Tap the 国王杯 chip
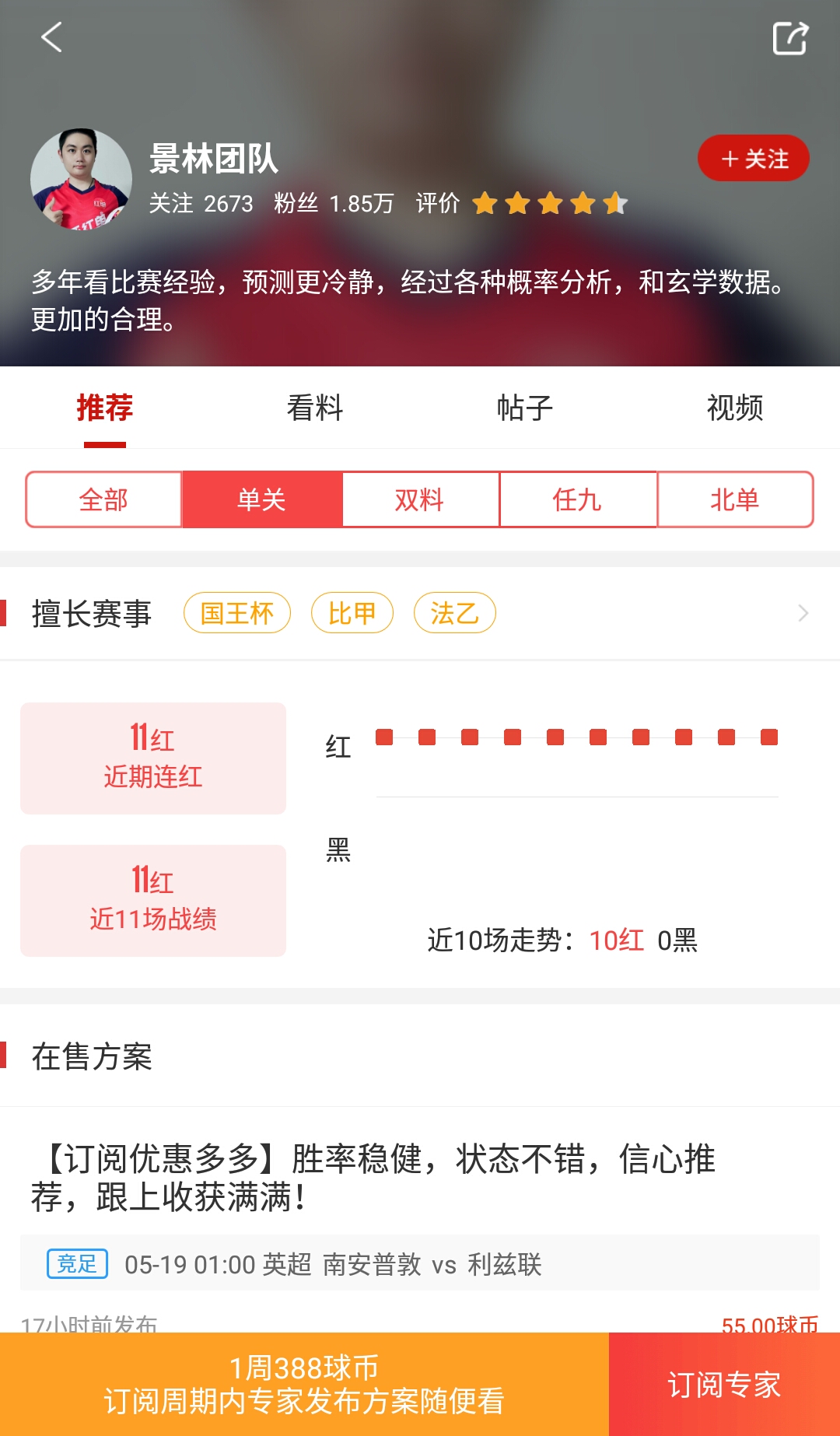840x1436 pixels. pyautogui.click(x=237, y=613)
